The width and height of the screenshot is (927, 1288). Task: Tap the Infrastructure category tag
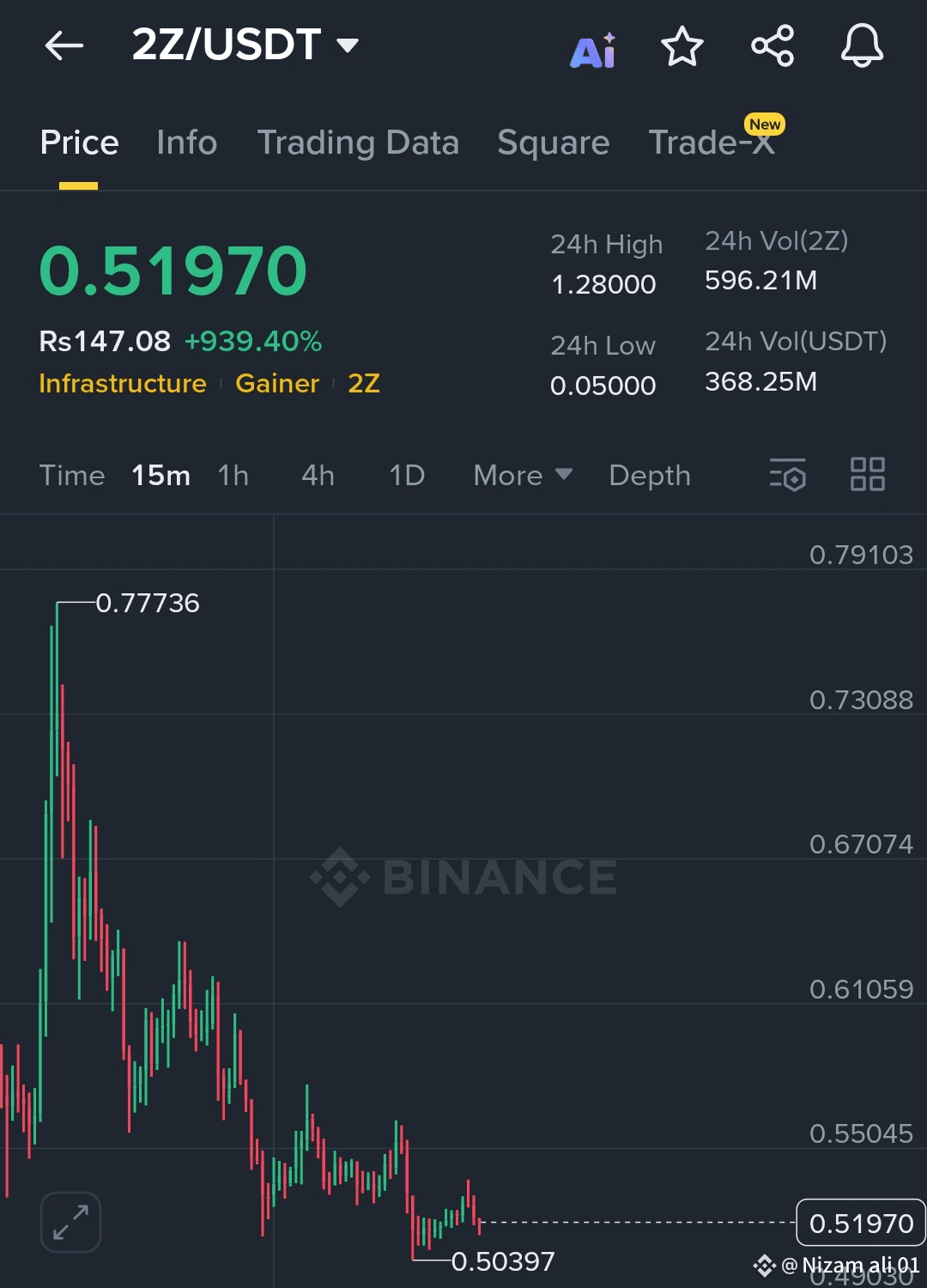click(x=123, y=383)
